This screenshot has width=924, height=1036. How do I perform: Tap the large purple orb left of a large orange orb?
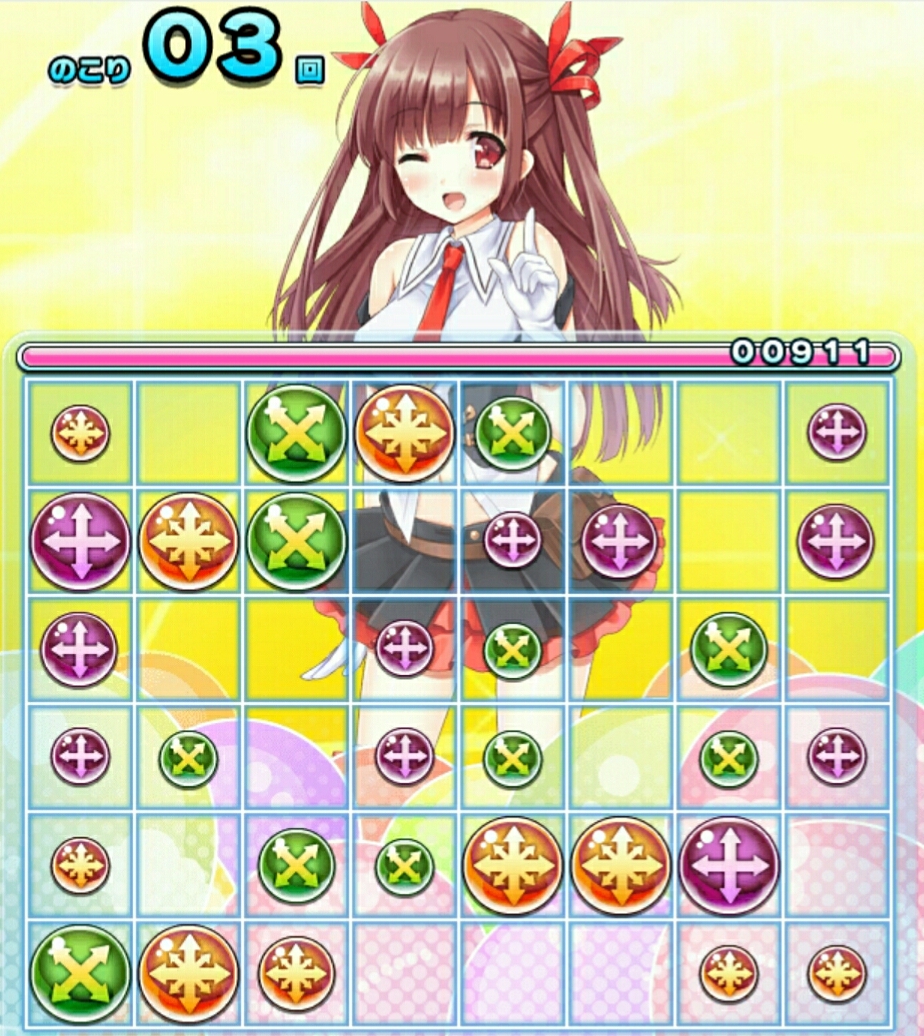pos(80,541)
